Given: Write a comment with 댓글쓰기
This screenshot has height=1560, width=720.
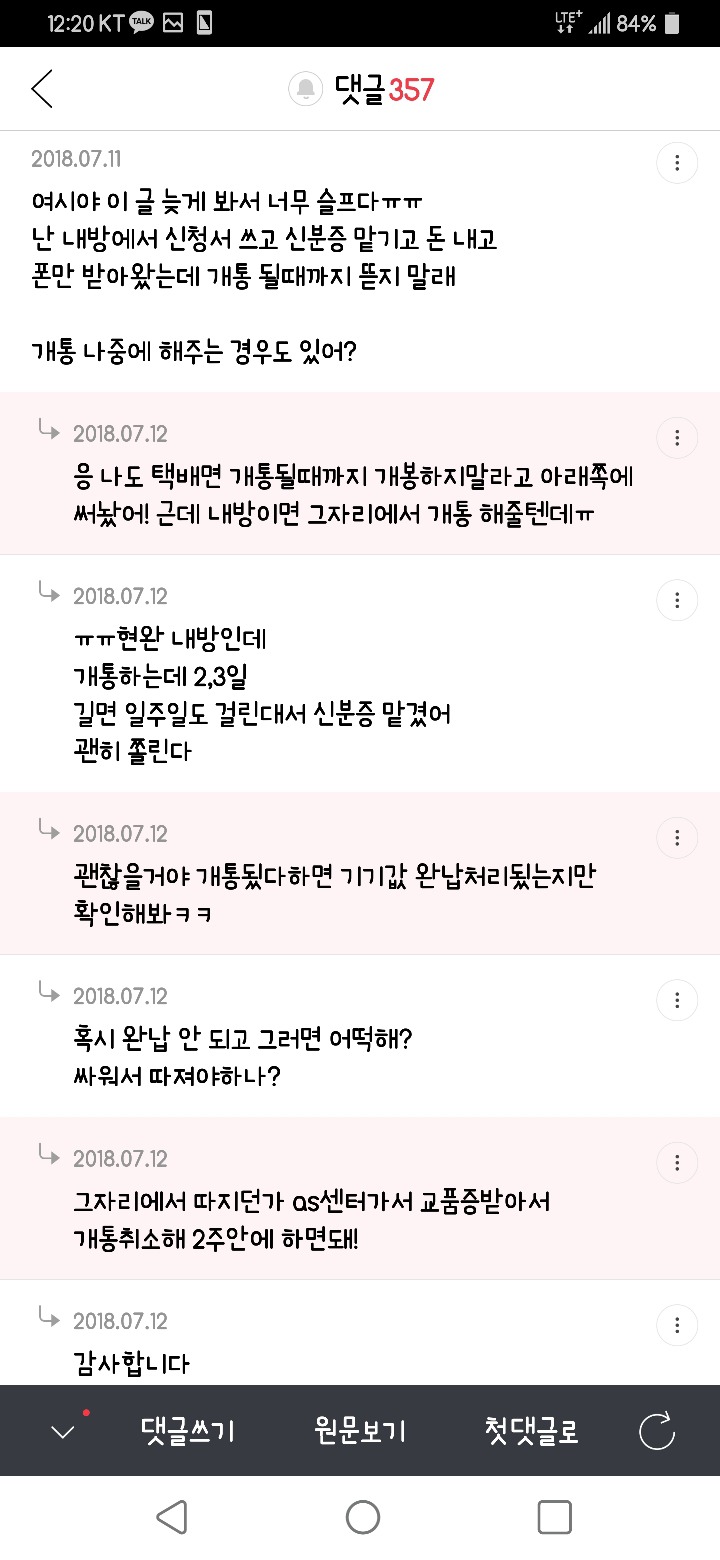Looking at the screenshot, I should pos(188,1431).
